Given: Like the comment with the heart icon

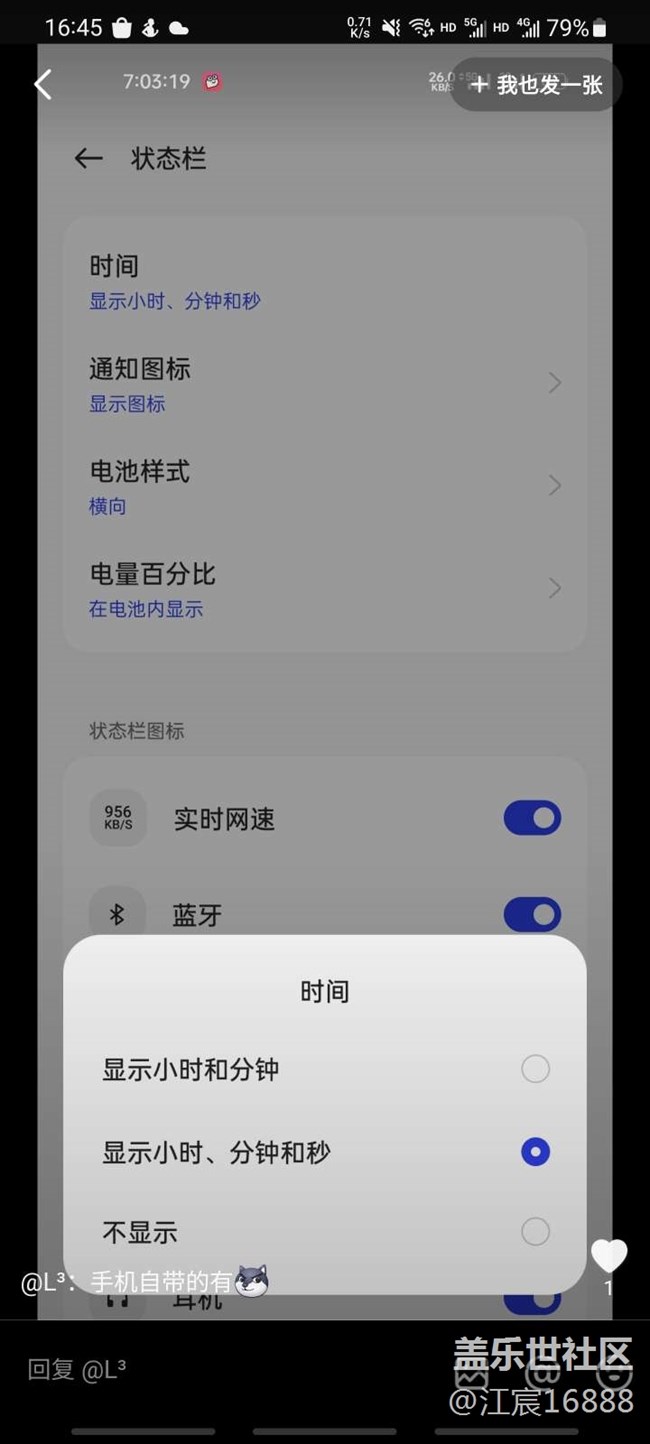Looking at the screenshot, I should point(609,1256).
